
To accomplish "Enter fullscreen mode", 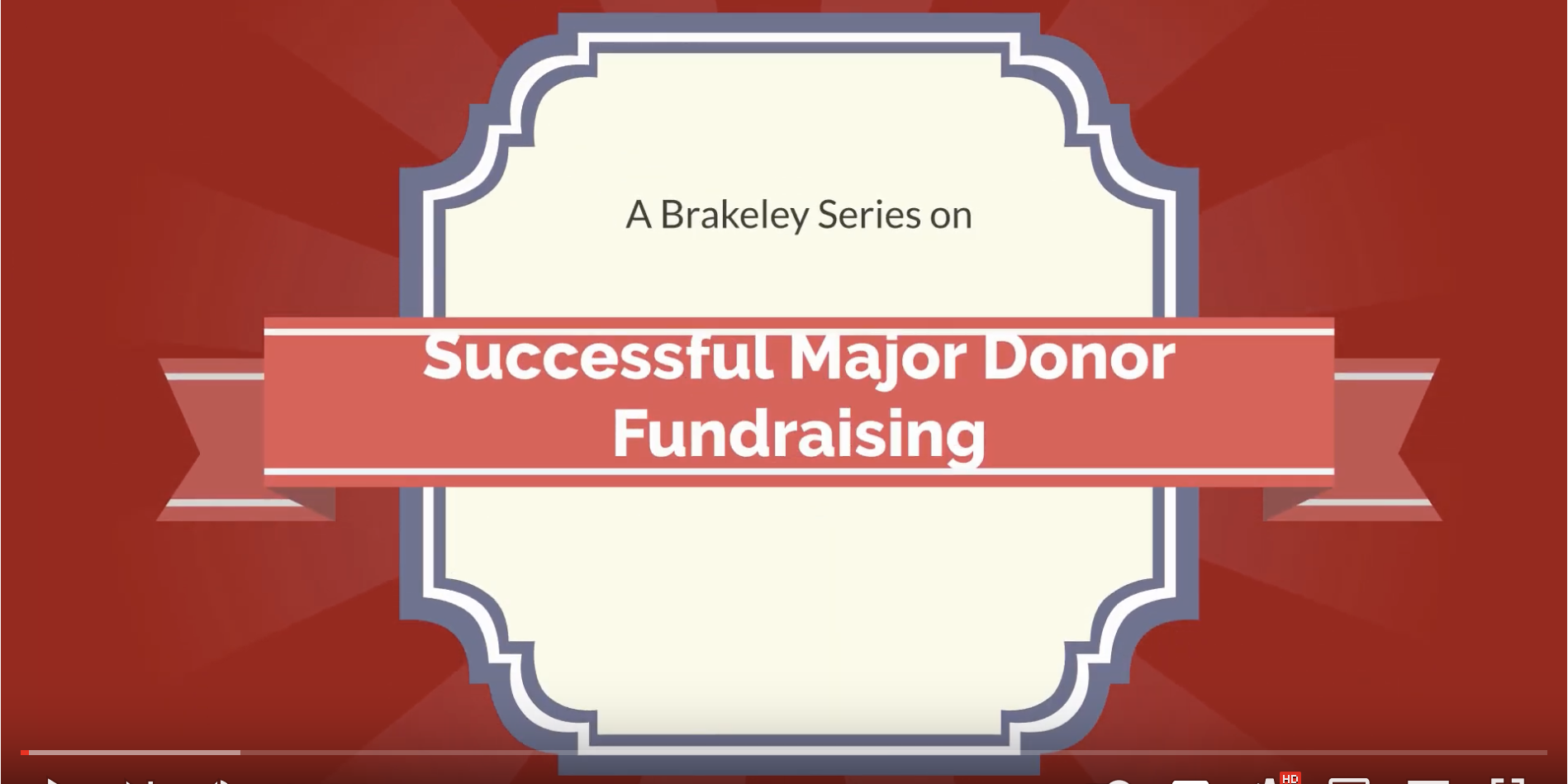I will [x=1506, y=780].
